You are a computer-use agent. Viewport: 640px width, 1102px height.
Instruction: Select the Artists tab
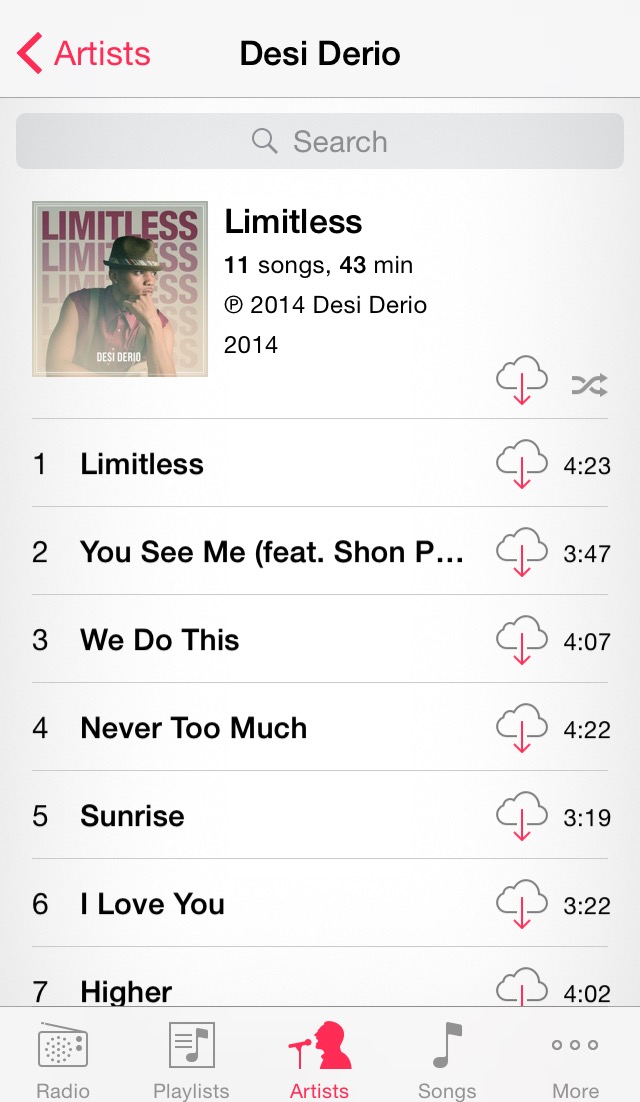coord(319,1058)
